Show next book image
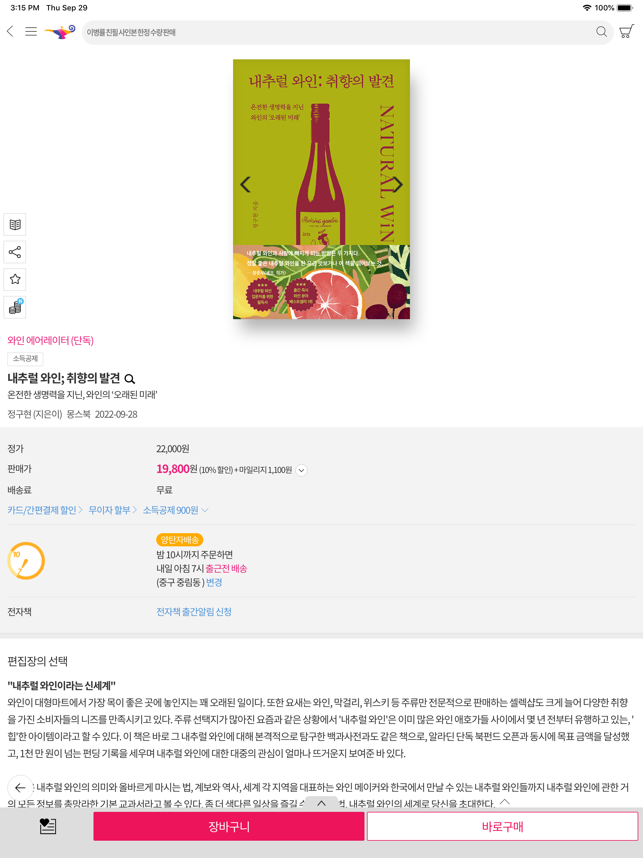The image size is (643, 858). [x=397, y=184]
